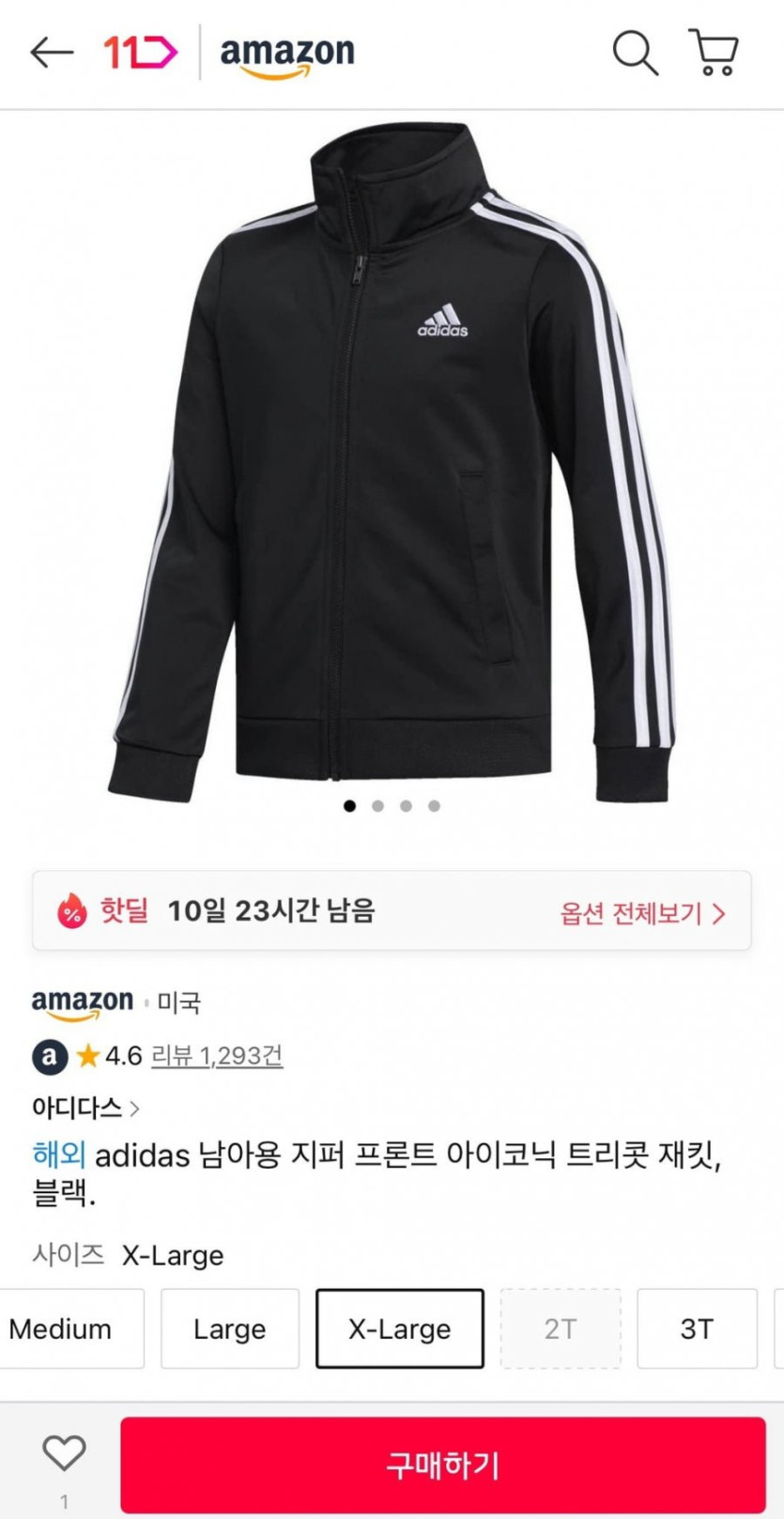Select the Medium size option

62,1328
